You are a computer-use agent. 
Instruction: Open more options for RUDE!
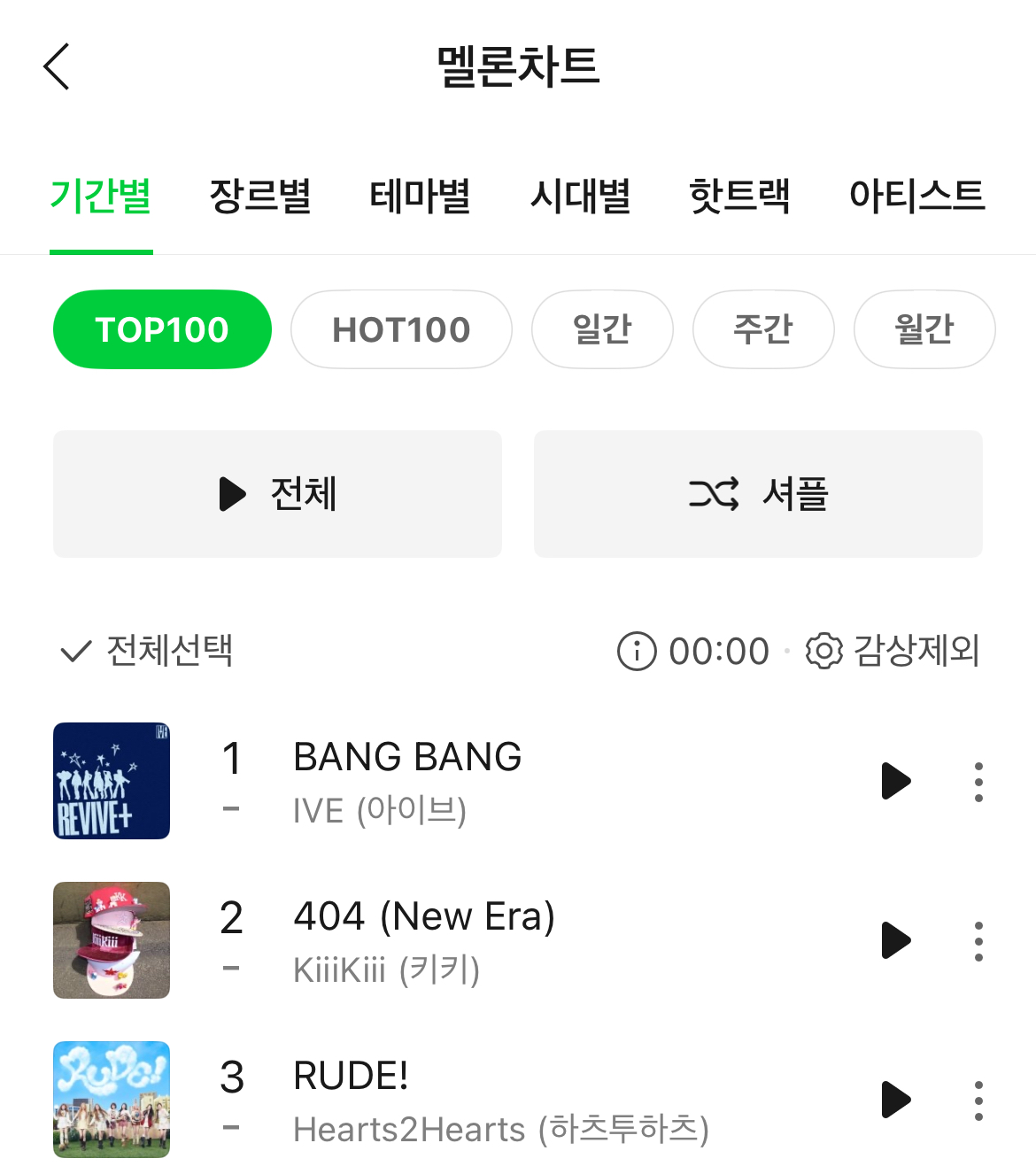978,1101
